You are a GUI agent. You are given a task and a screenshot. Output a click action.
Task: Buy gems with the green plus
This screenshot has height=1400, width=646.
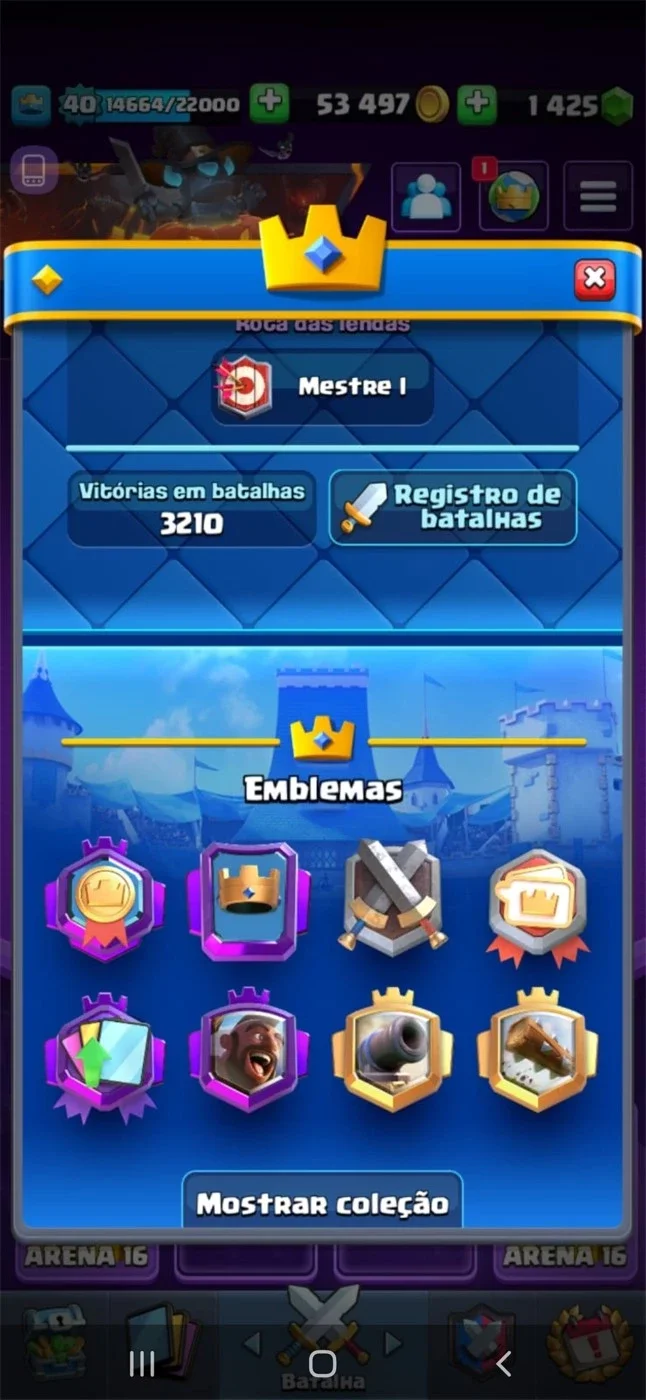pyautogui.click(x=477, y=104)
